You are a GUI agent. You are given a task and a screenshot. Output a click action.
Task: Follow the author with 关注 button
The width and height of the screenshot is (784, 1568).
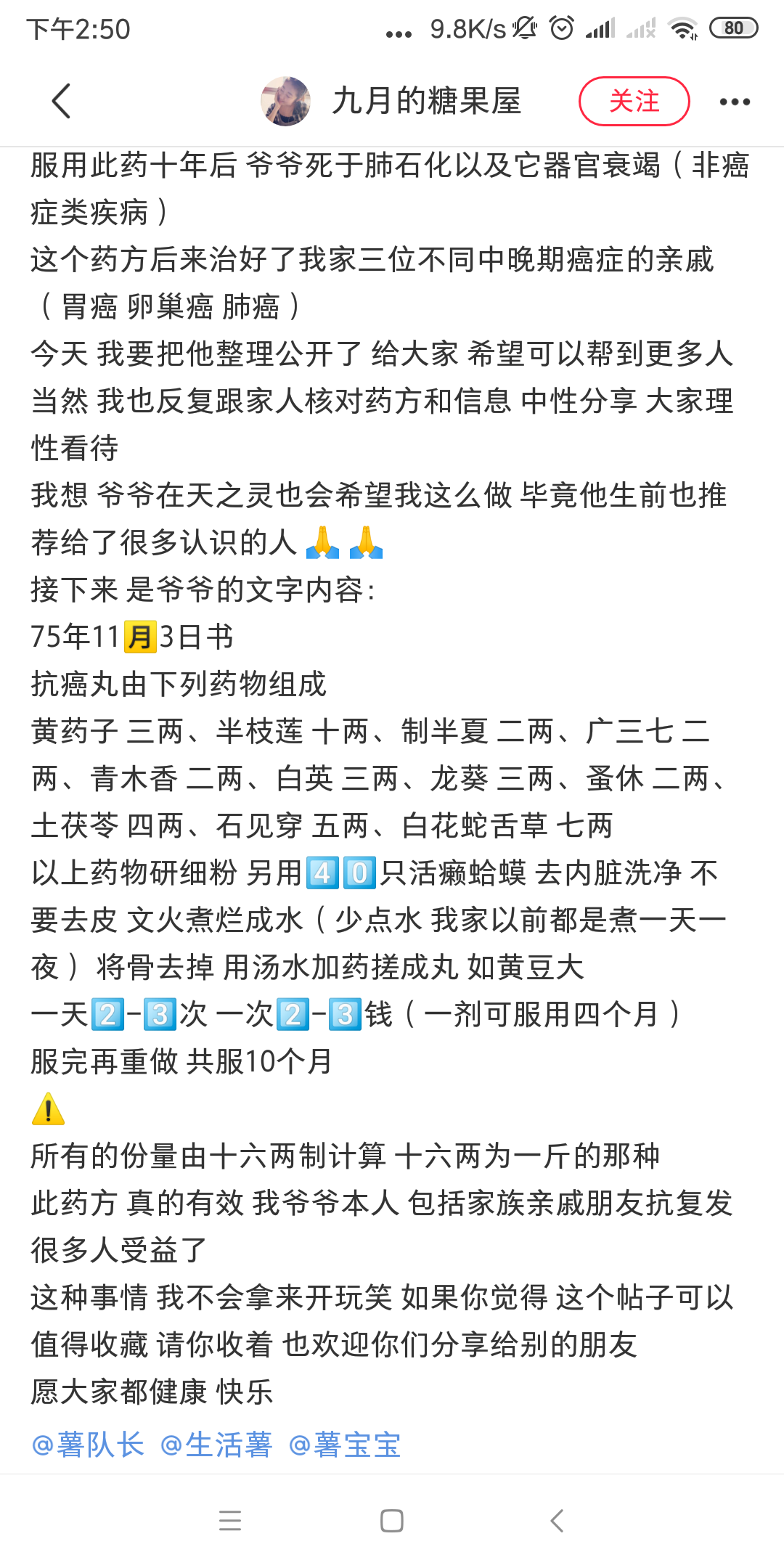pos(634,101)
